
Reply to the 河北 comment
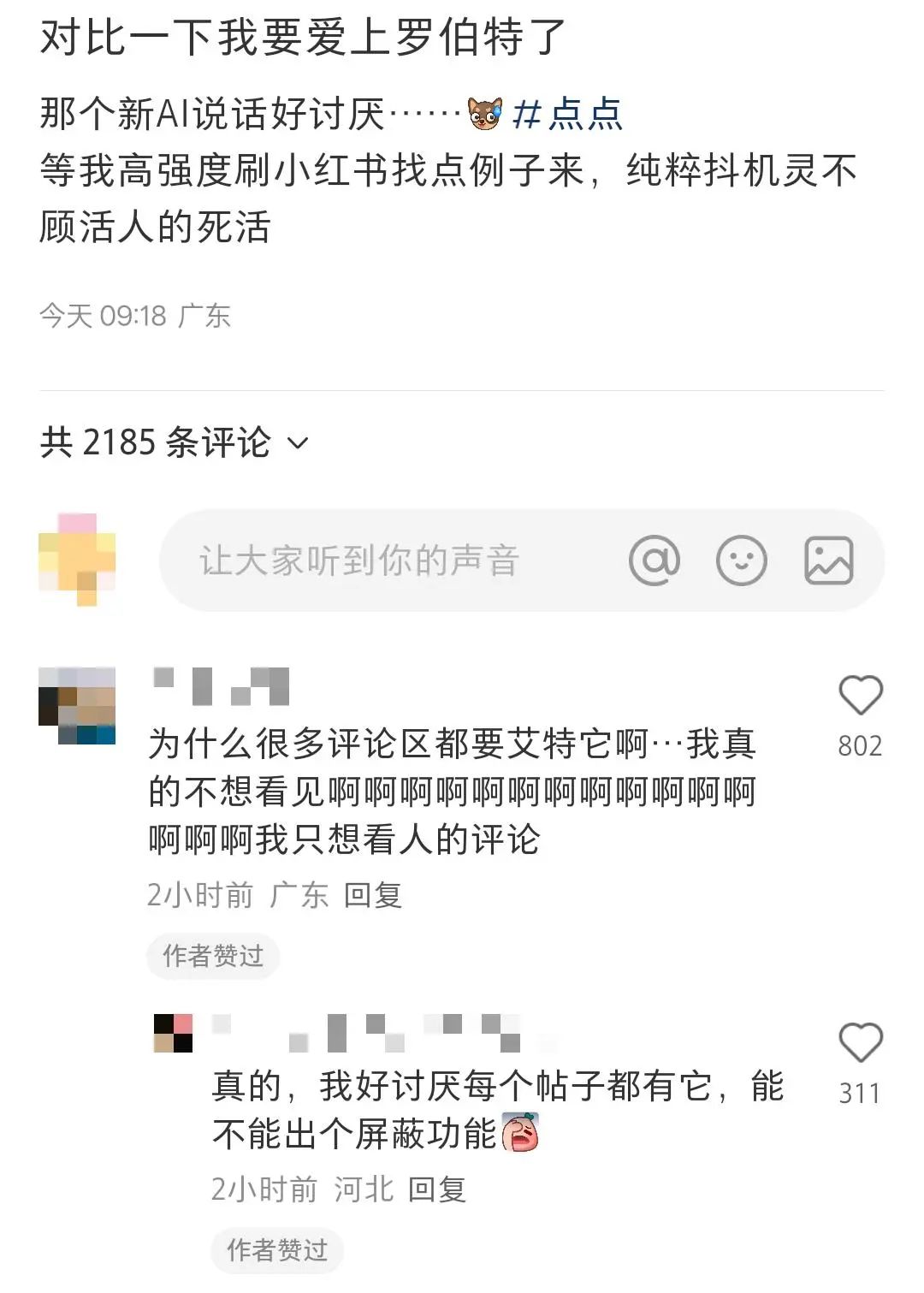(x=437, y=1189)
